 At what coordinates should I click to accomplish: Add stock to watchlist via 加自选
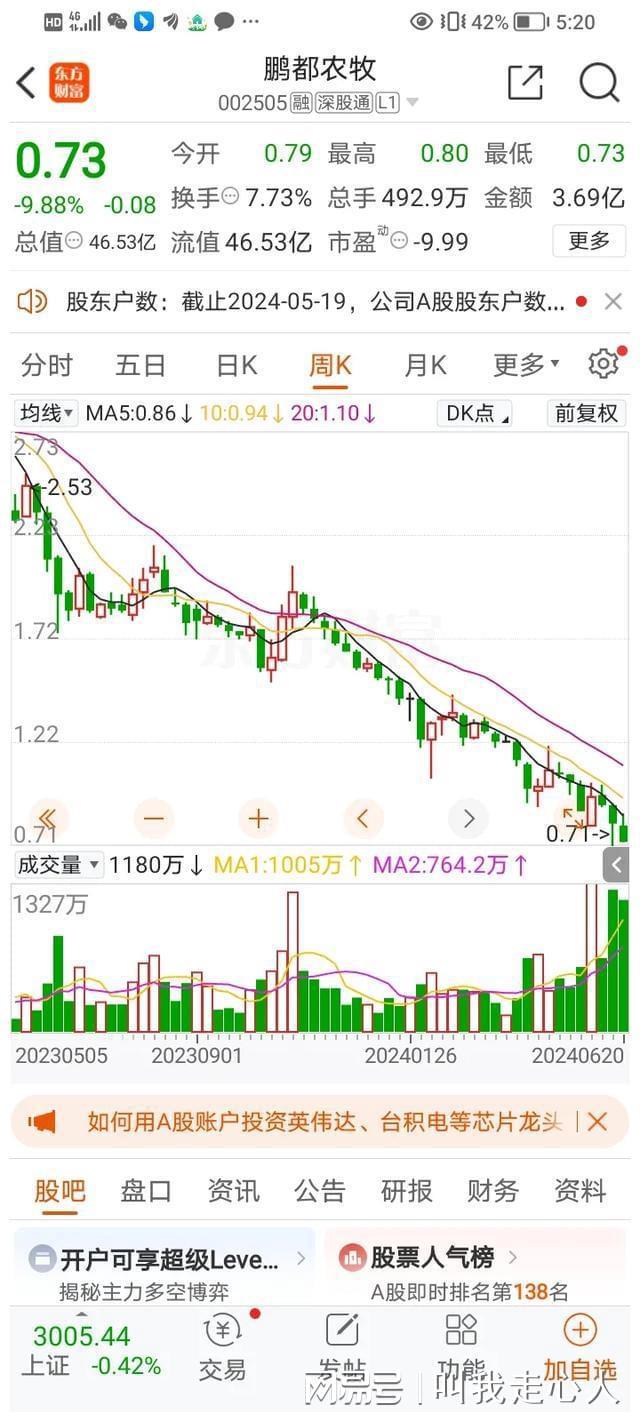click(x=580, y=1347)
